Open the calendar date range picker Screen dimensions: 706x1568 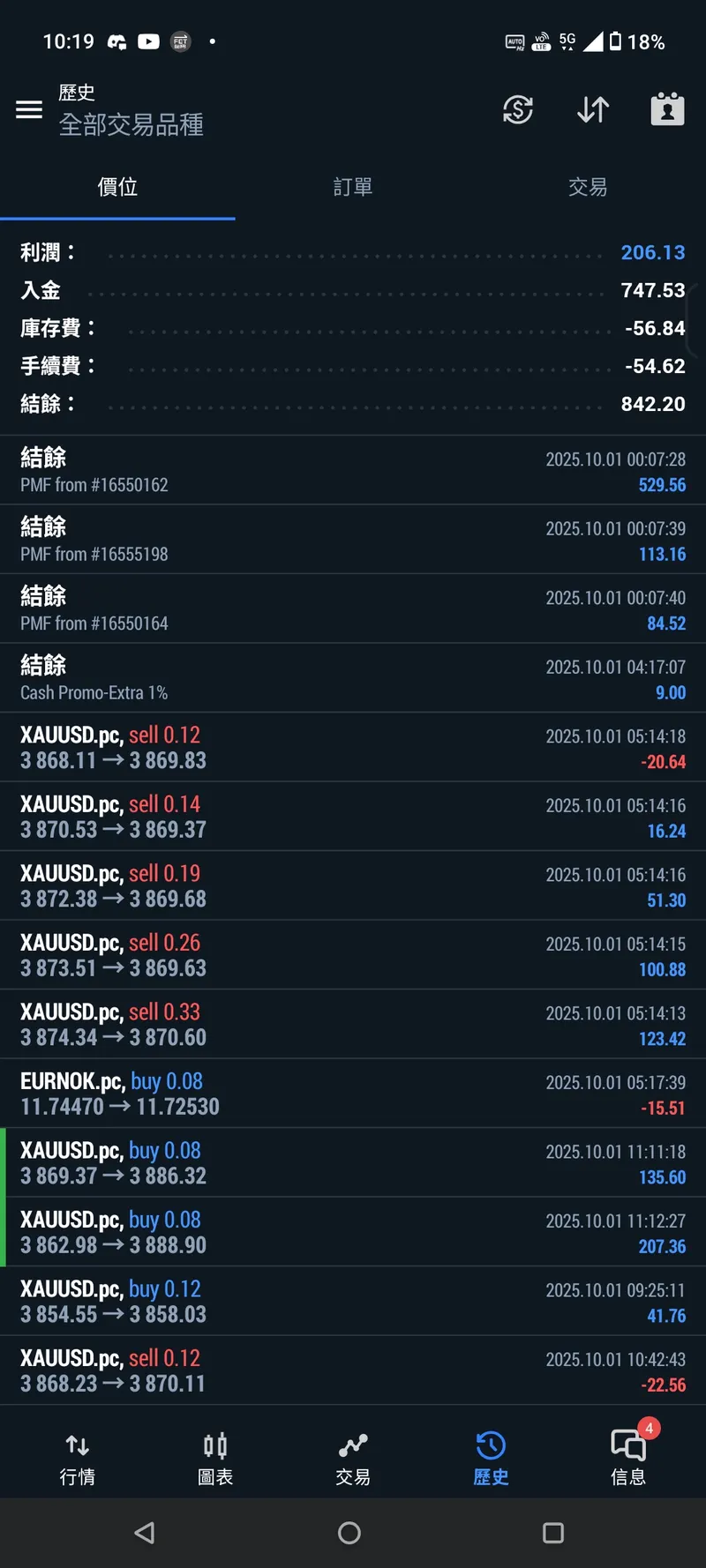(667, 109)
